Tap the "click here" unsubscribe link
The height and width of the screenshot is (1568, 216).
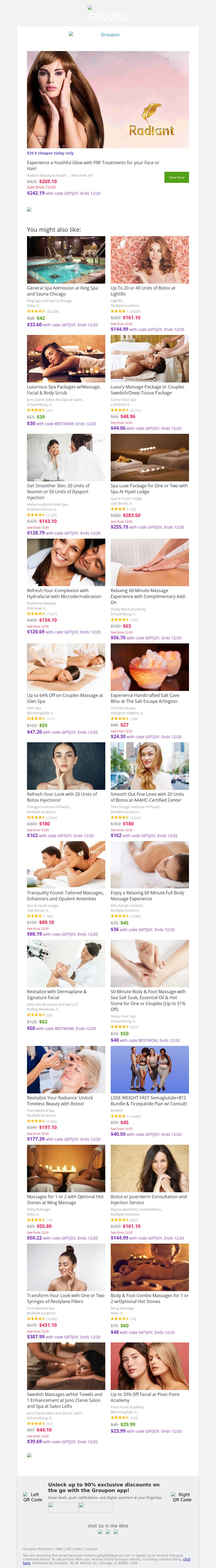186,1559
